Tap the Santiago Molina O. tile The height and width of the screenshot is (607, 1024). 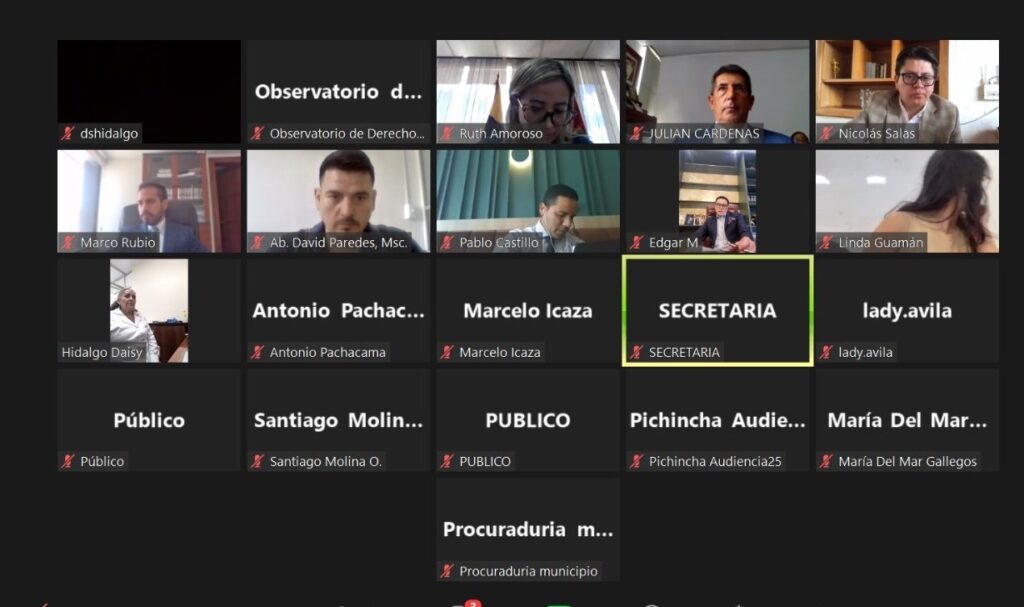point(338,420)
